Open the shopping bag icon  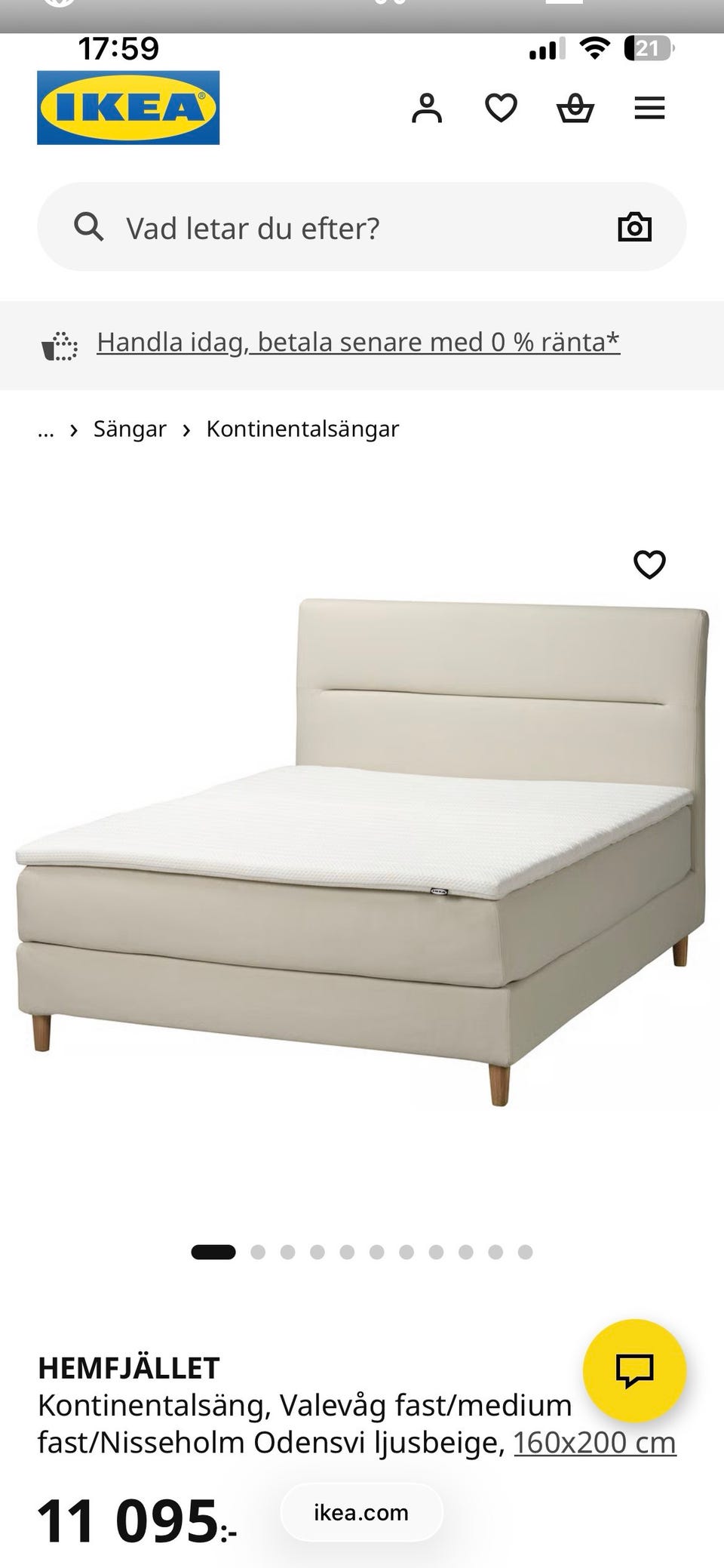(575, 108)
